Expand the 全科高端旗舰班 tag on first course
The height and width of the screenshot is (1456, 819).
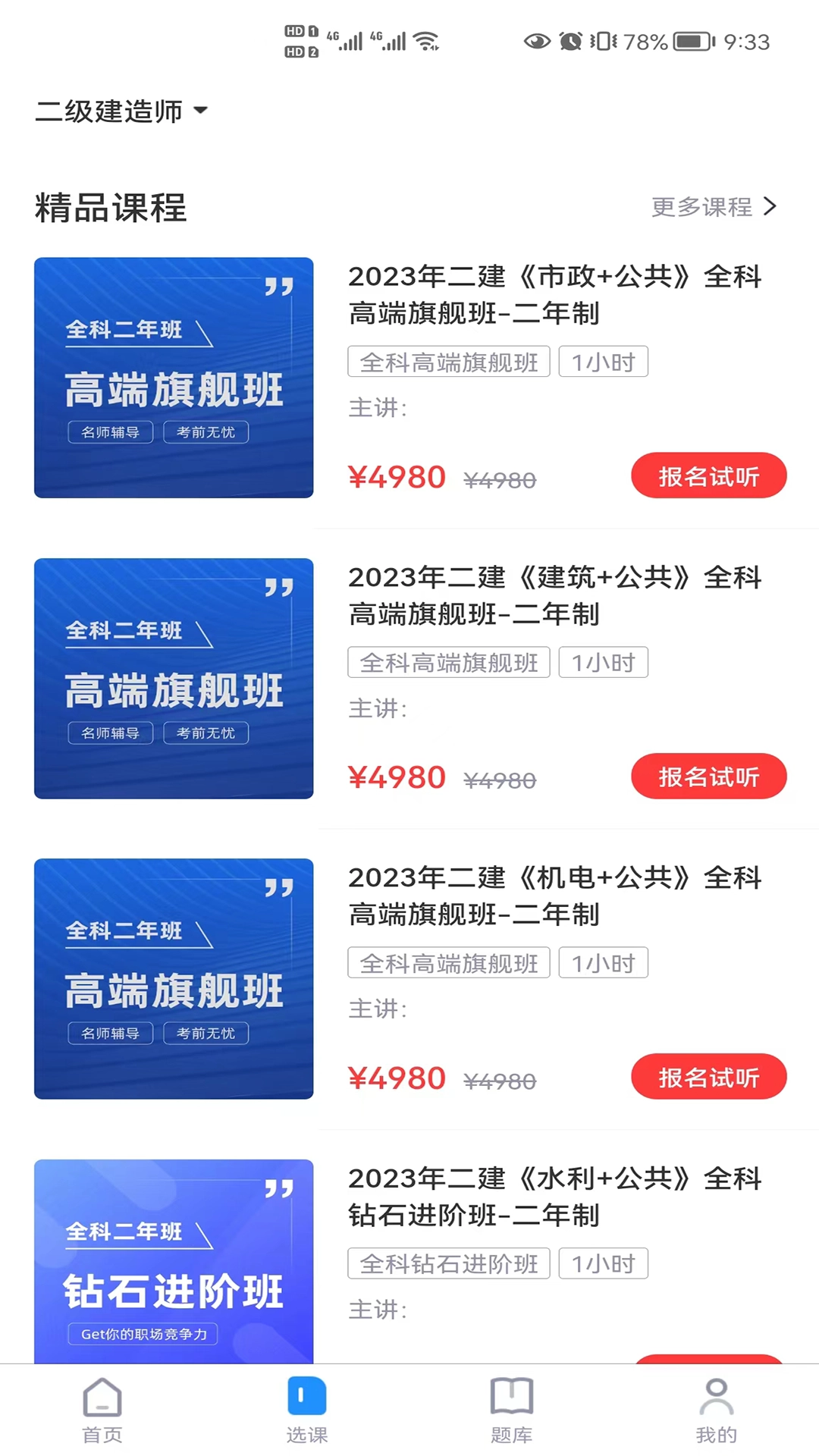(448, 362)
